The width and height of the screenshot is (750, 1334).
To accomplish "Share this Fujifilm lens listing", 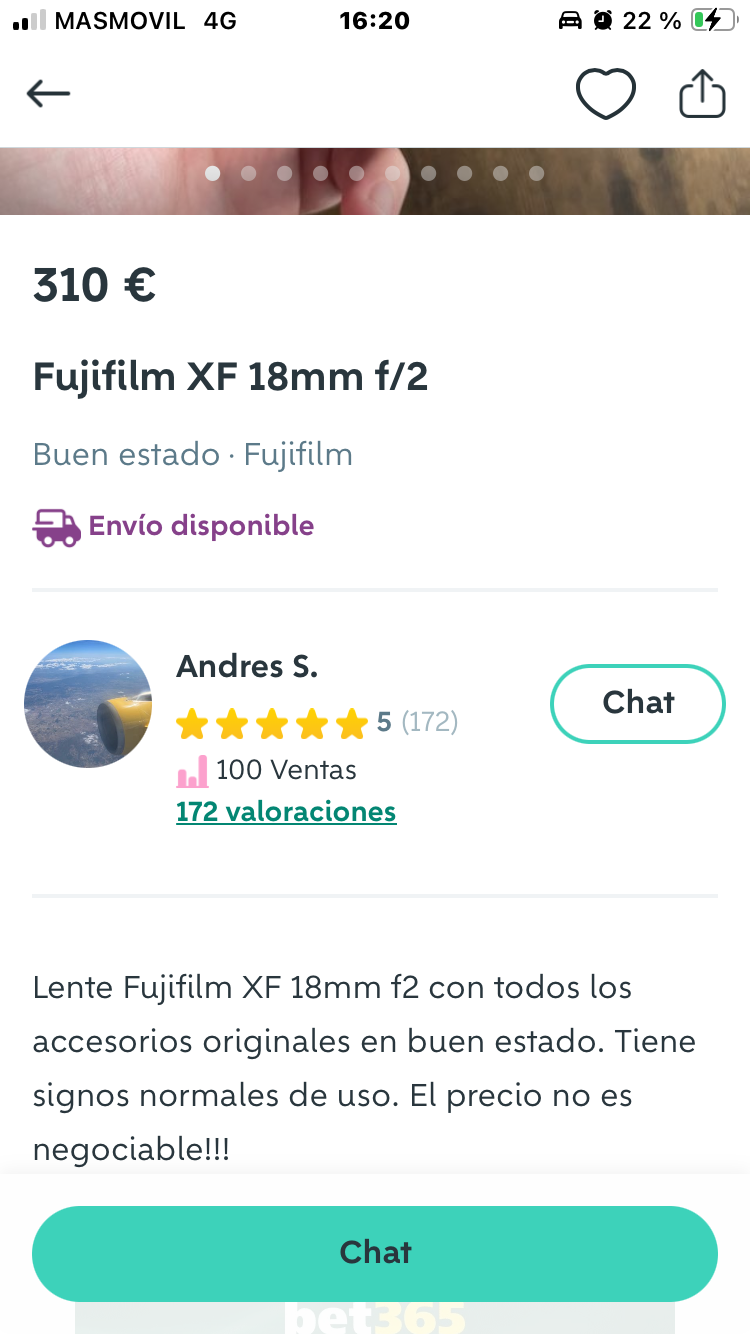I will coord(701,94).
